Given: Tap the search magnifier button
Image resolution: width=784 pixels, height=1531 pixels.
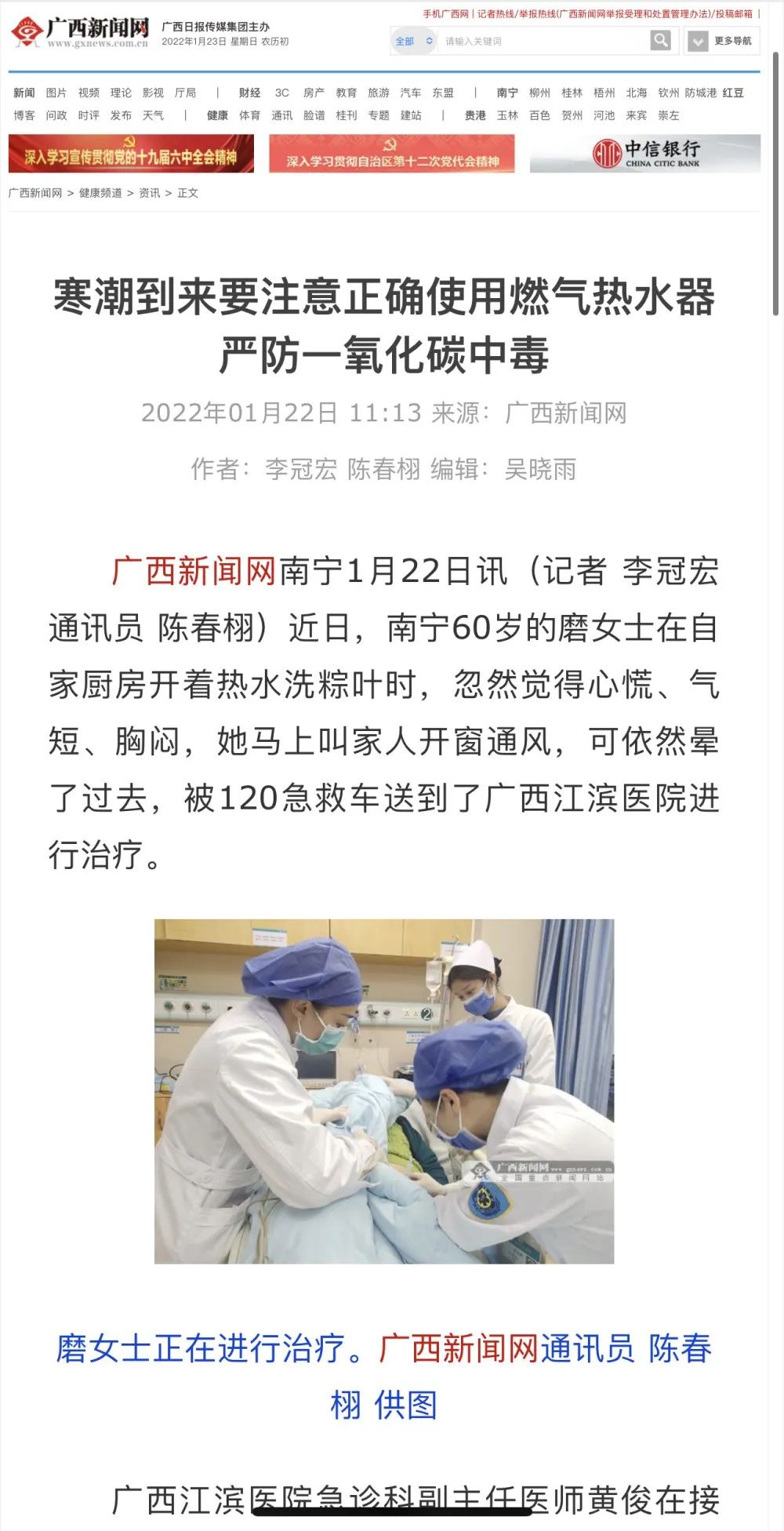Looking at the screenshot, I should click(x=661, y=41).
